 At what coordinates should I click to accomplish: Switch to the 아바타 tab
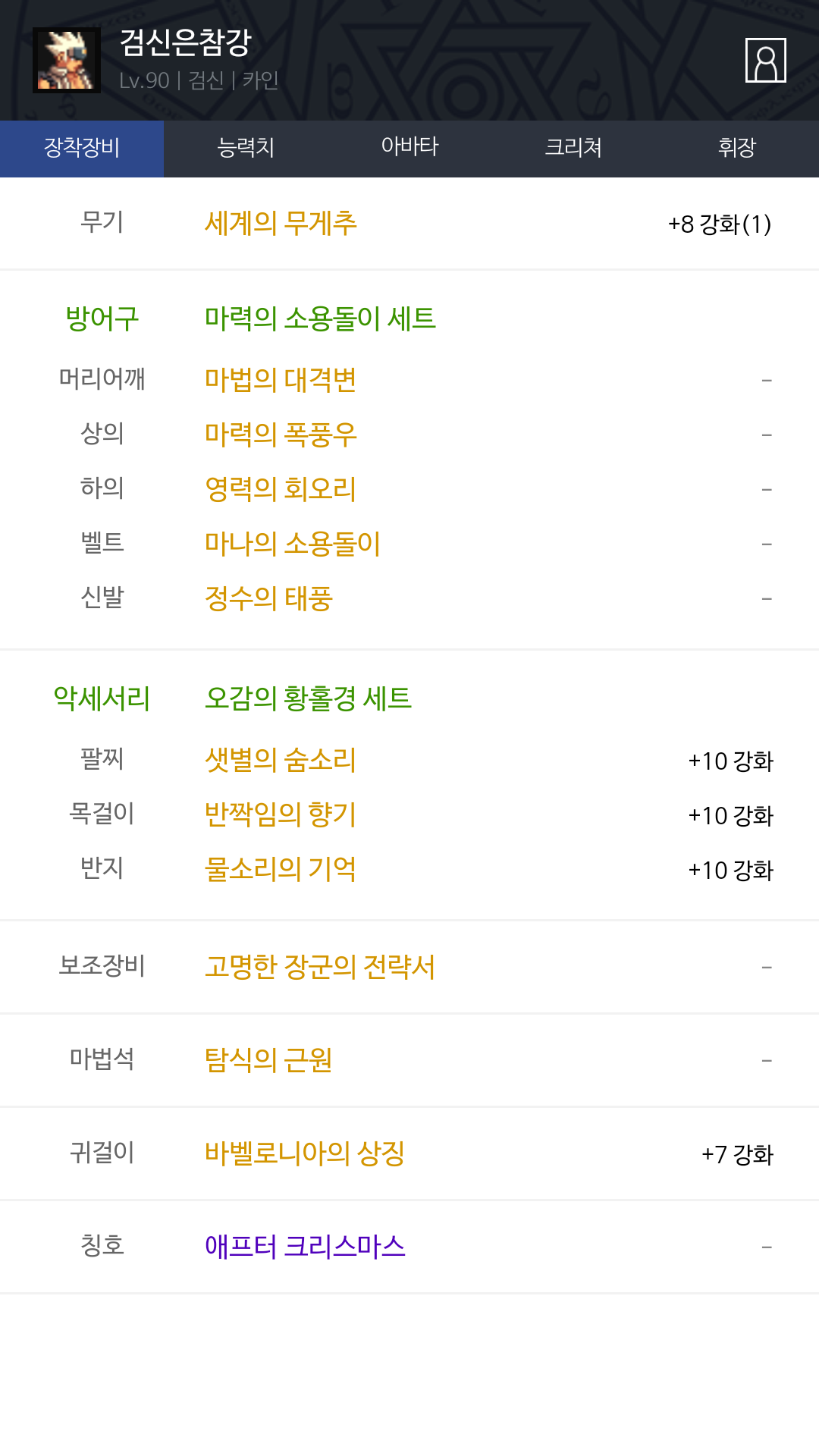409,148
